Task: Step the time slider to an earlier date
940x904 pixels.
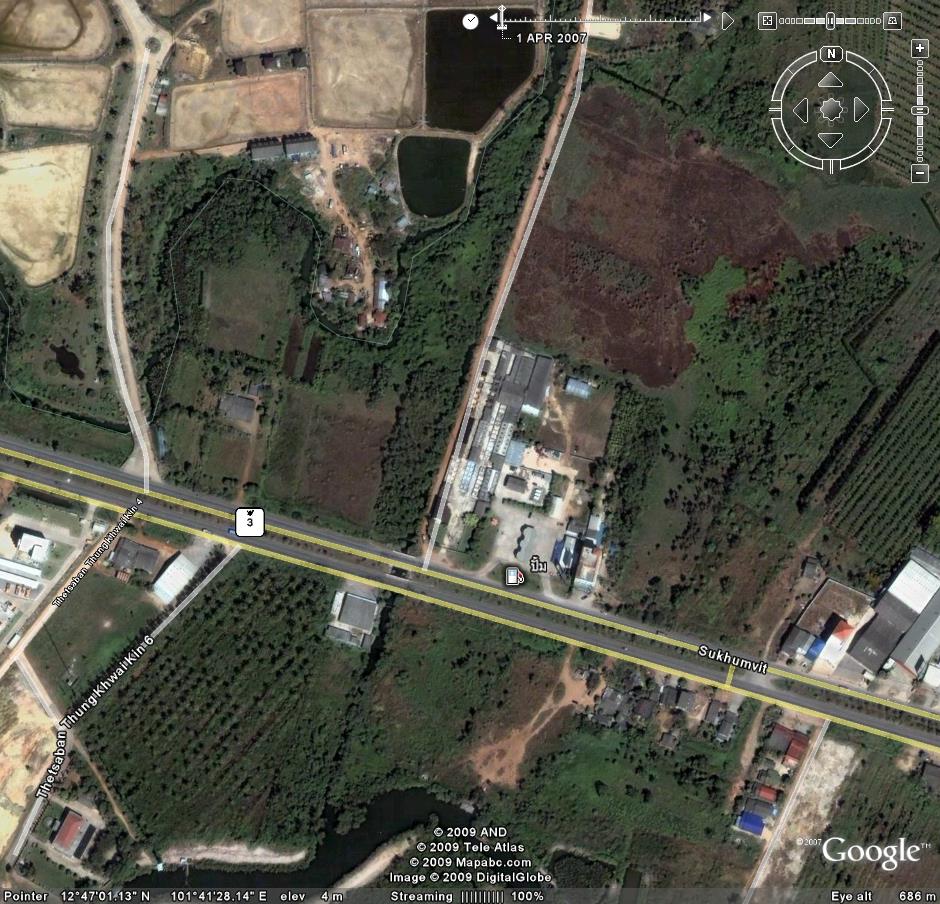Action: coord(494,19)
